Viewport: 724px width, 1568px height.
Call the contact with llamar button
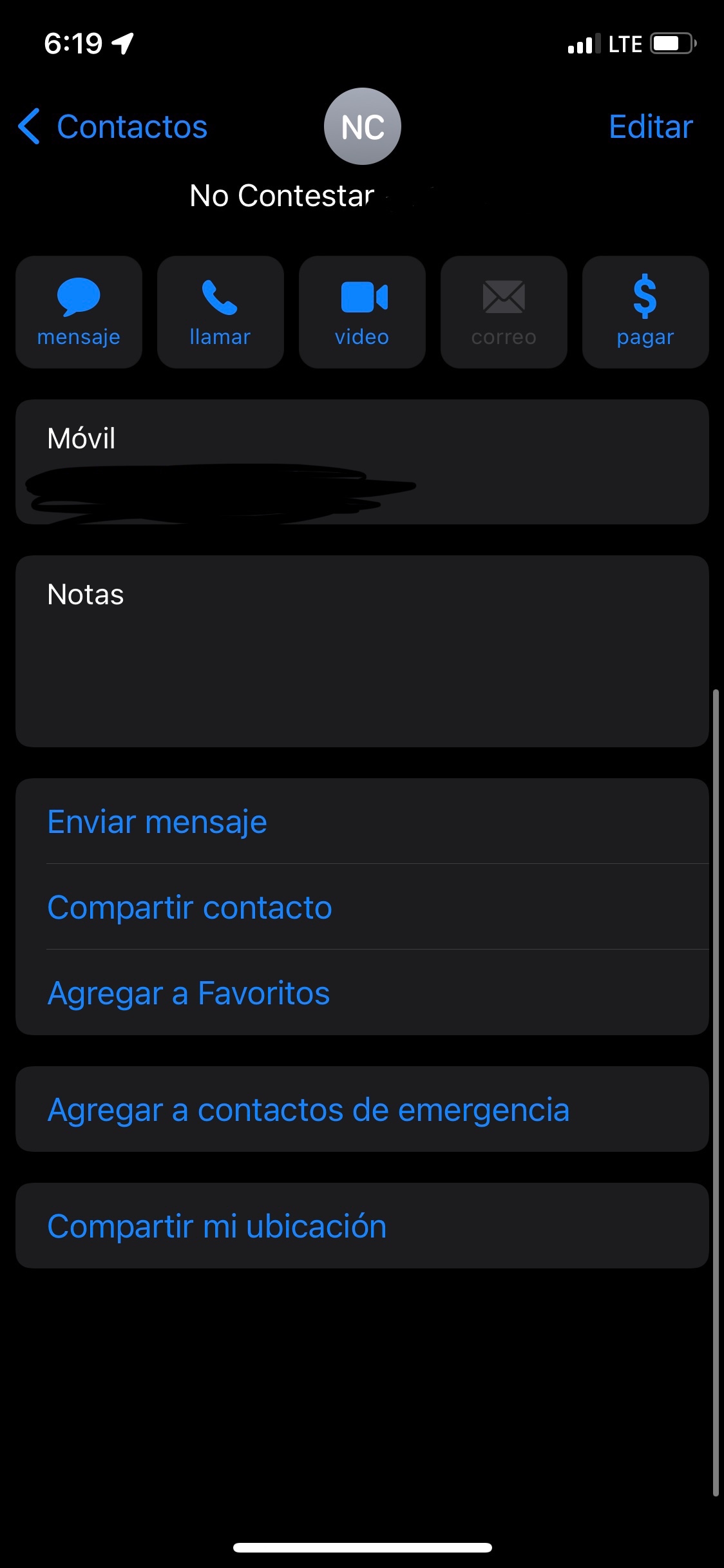pos(220,312)
